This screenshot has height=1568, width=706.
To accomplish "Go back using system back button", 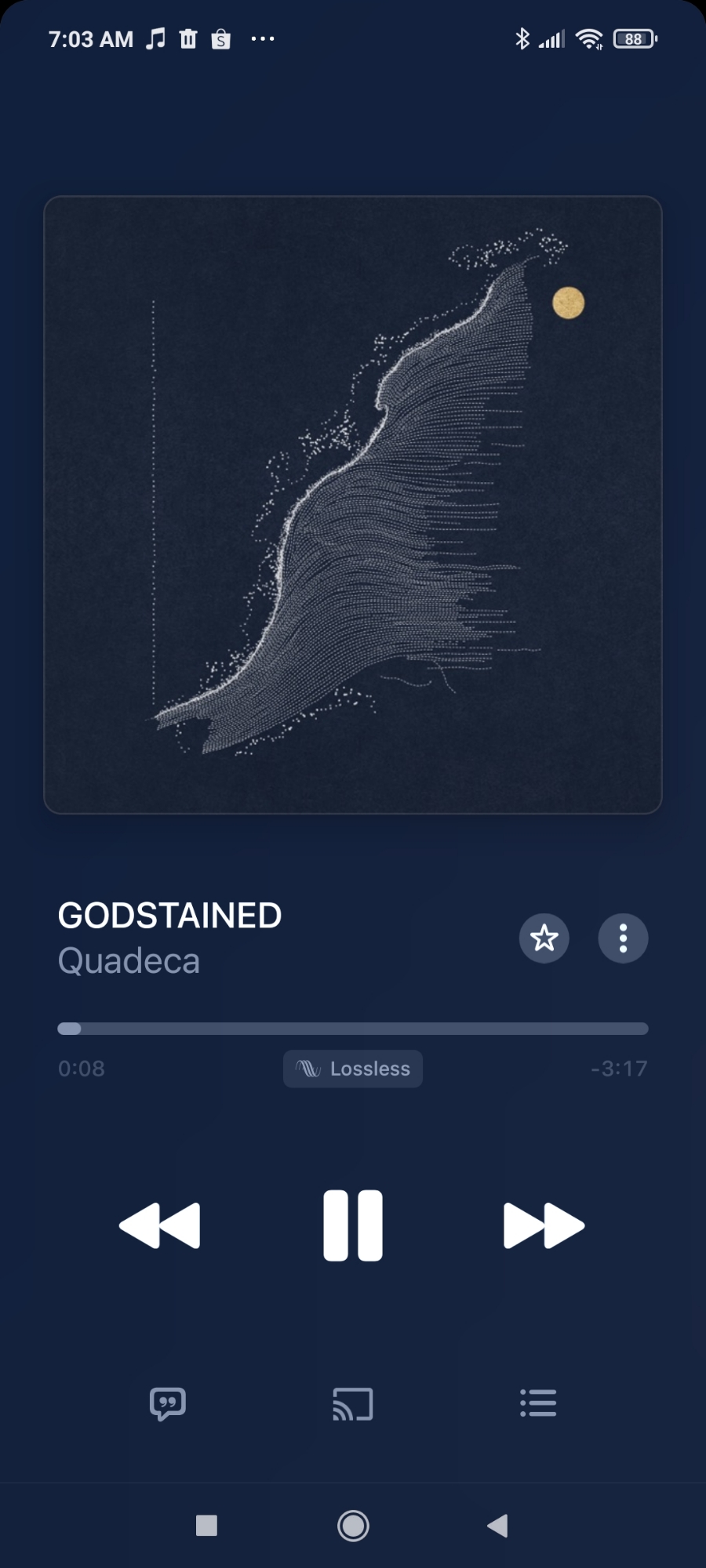I will (497, 1526).
